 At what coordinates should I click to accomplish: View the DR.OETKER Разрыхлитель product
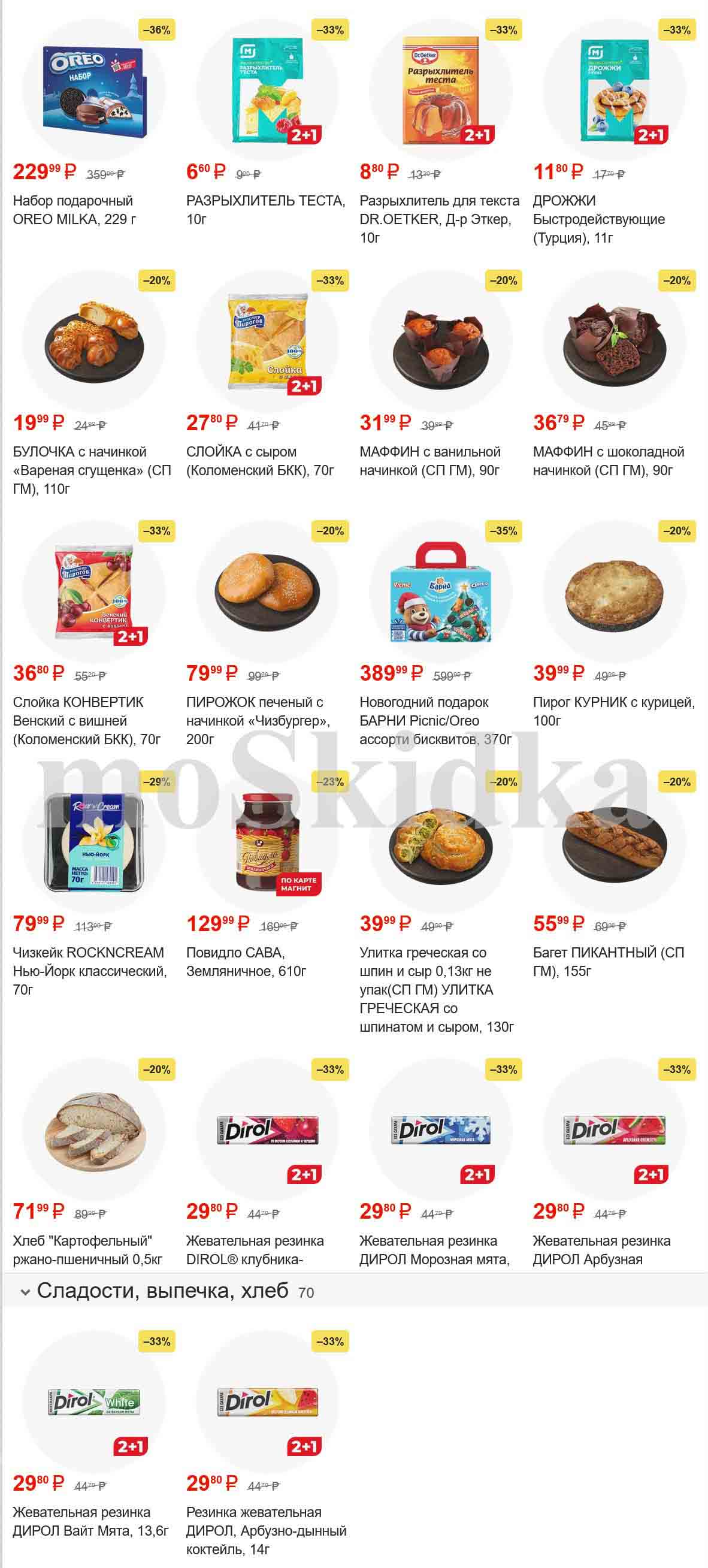pos(441,91)
